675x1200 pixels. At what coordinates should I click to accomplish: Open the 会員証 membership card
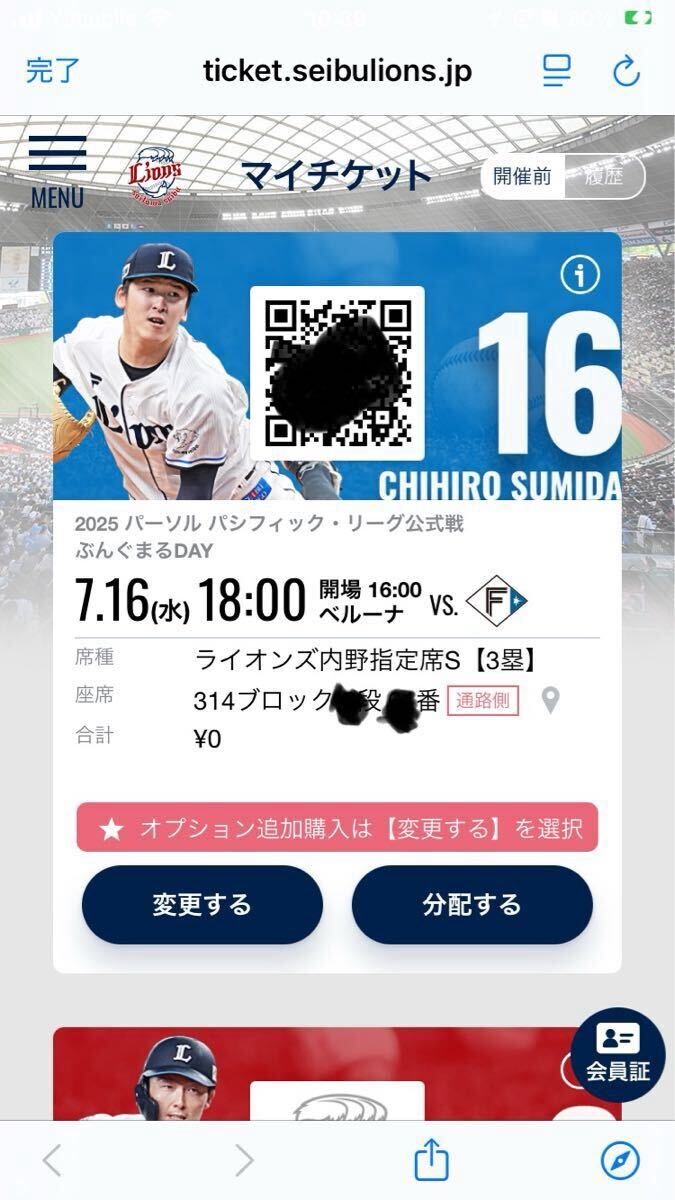[617, 1055]
